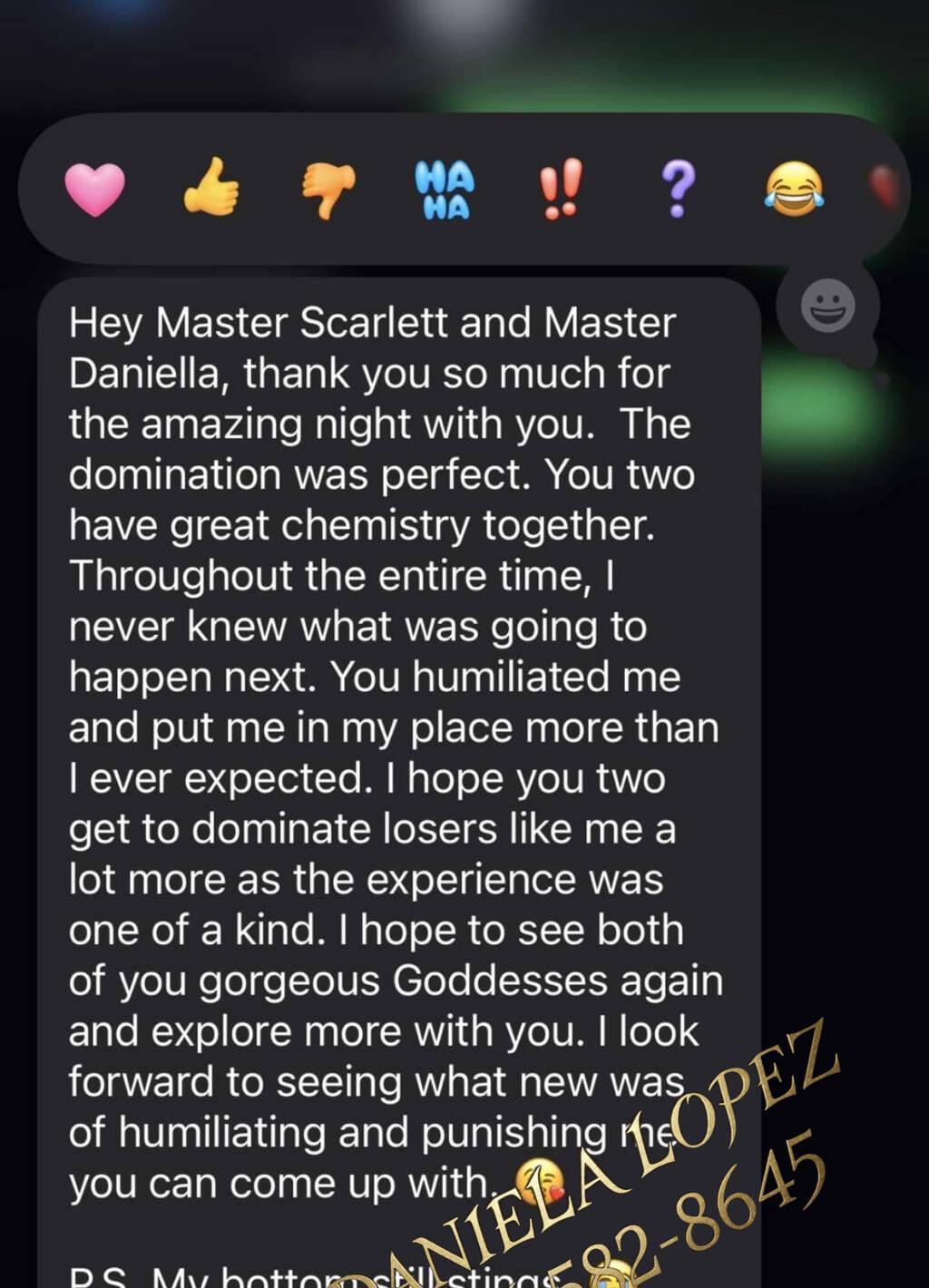929x1288 pixels.
Task: Add a thumbs down reaction
Action: click(328, 190)
